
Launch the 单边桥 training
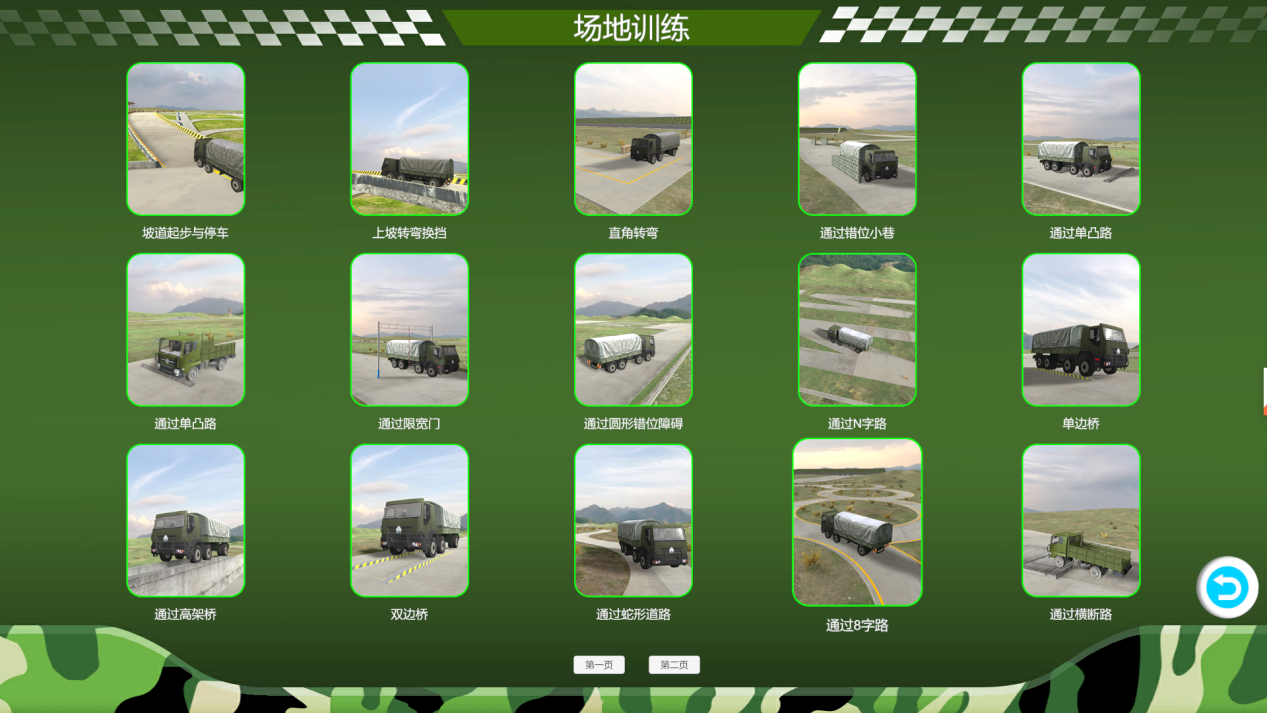(1081, 330)
